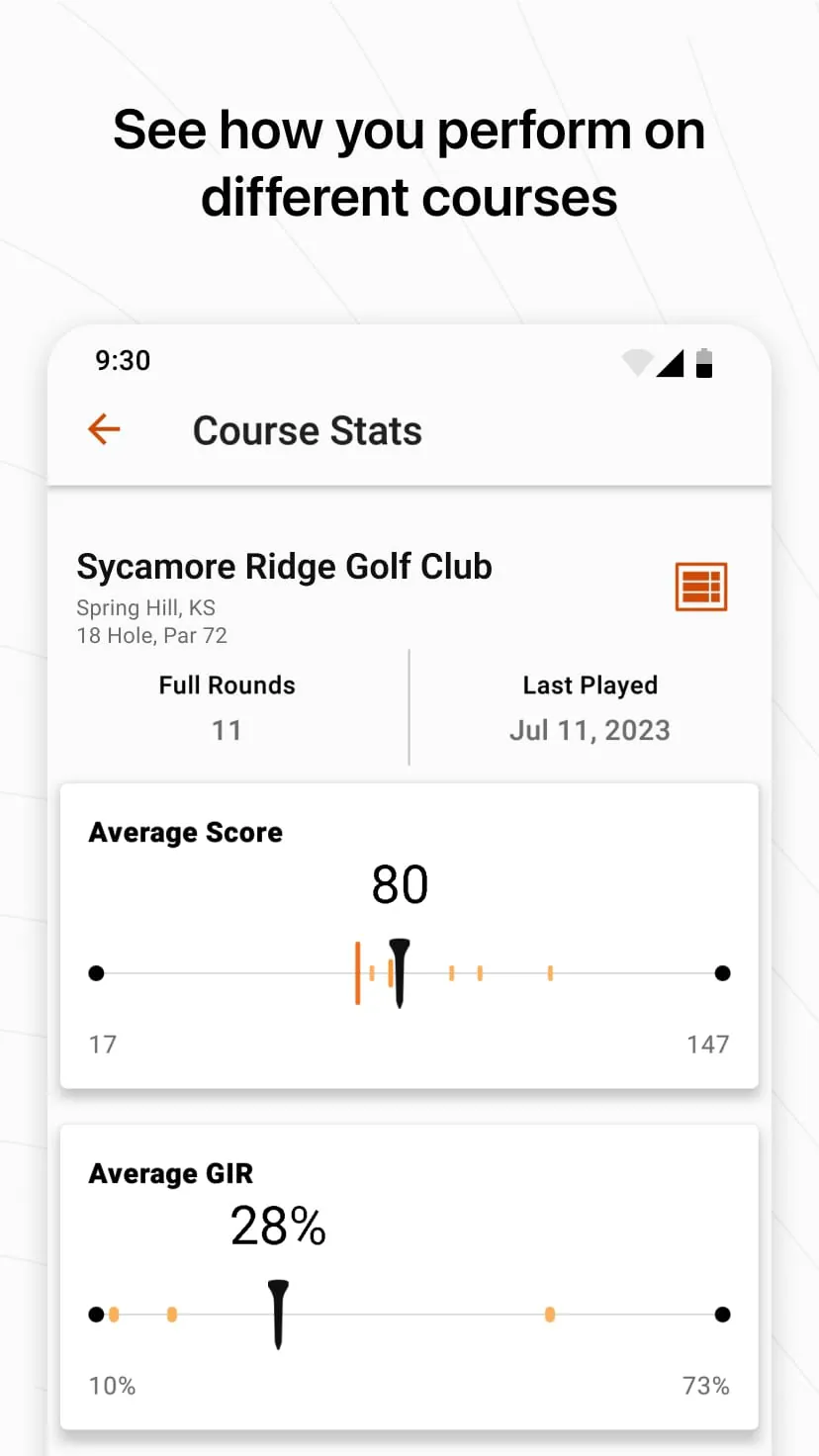Tap the battery status icon
The height and width of the screenshot is (1456, 819).
[704, 362]
